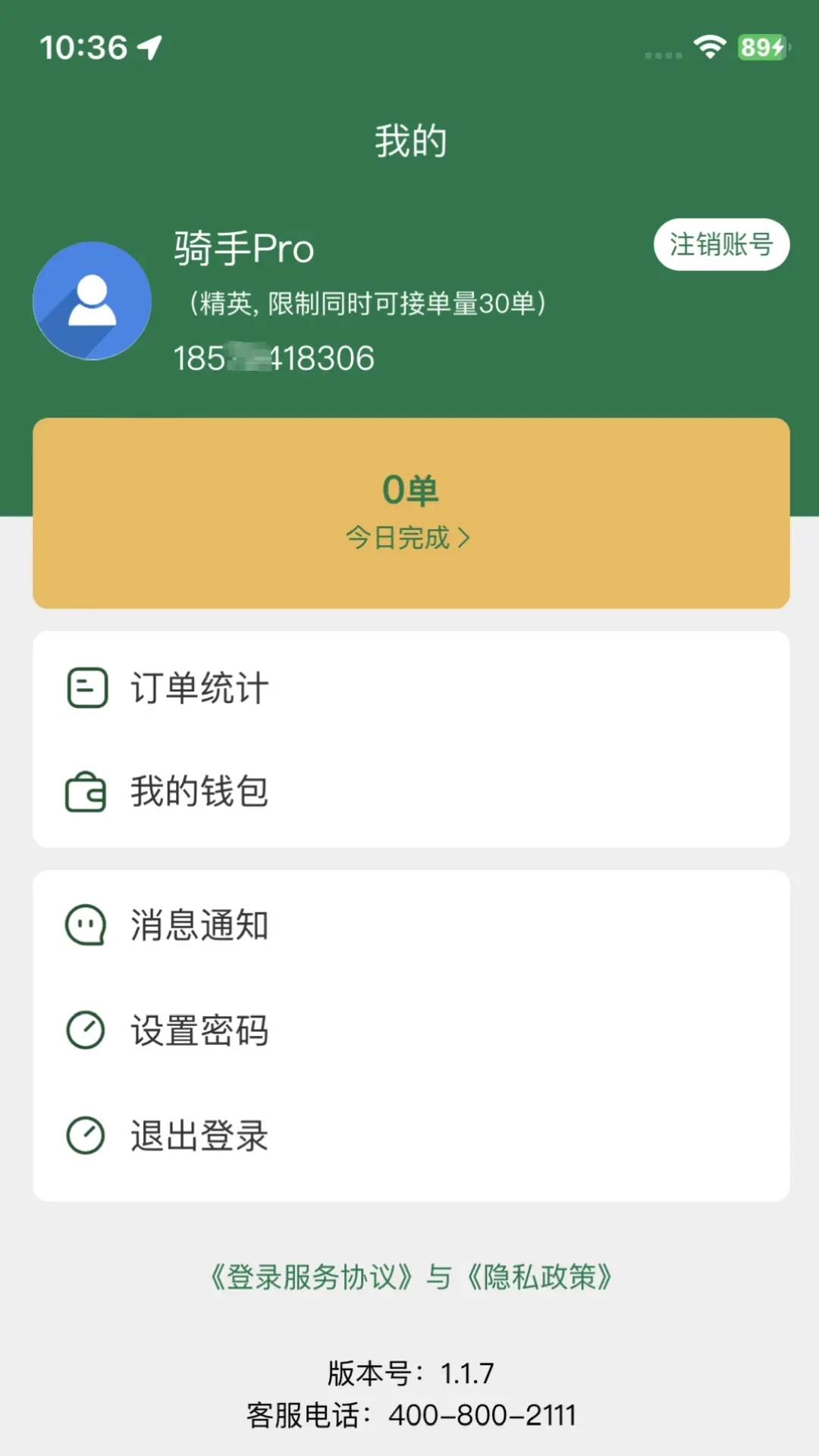The image size is (819, 1456).
Task: Open the 我的钱包 menu entry
Action: 199,792
